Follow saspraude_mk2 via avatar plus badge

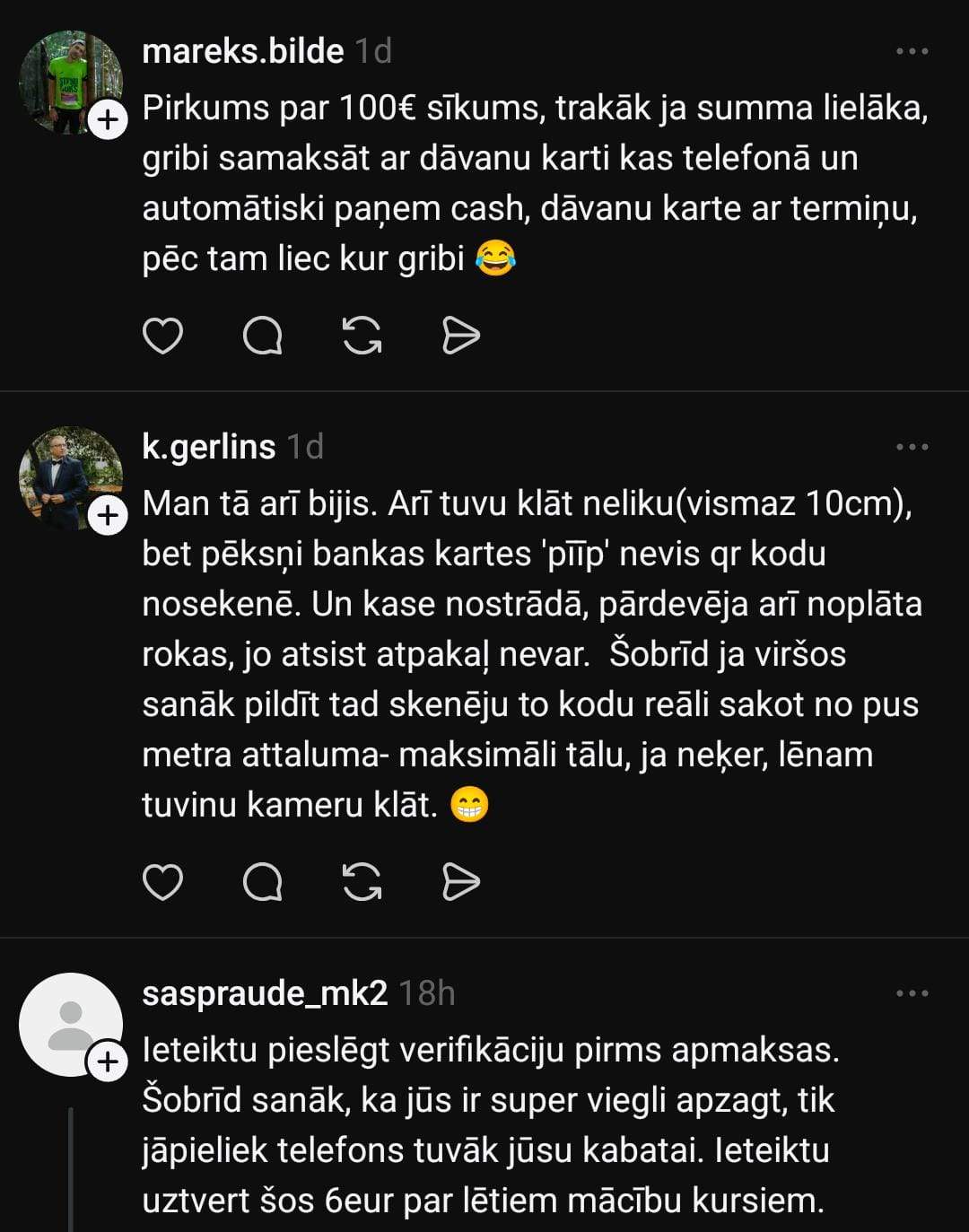(x=108, y=1062)
